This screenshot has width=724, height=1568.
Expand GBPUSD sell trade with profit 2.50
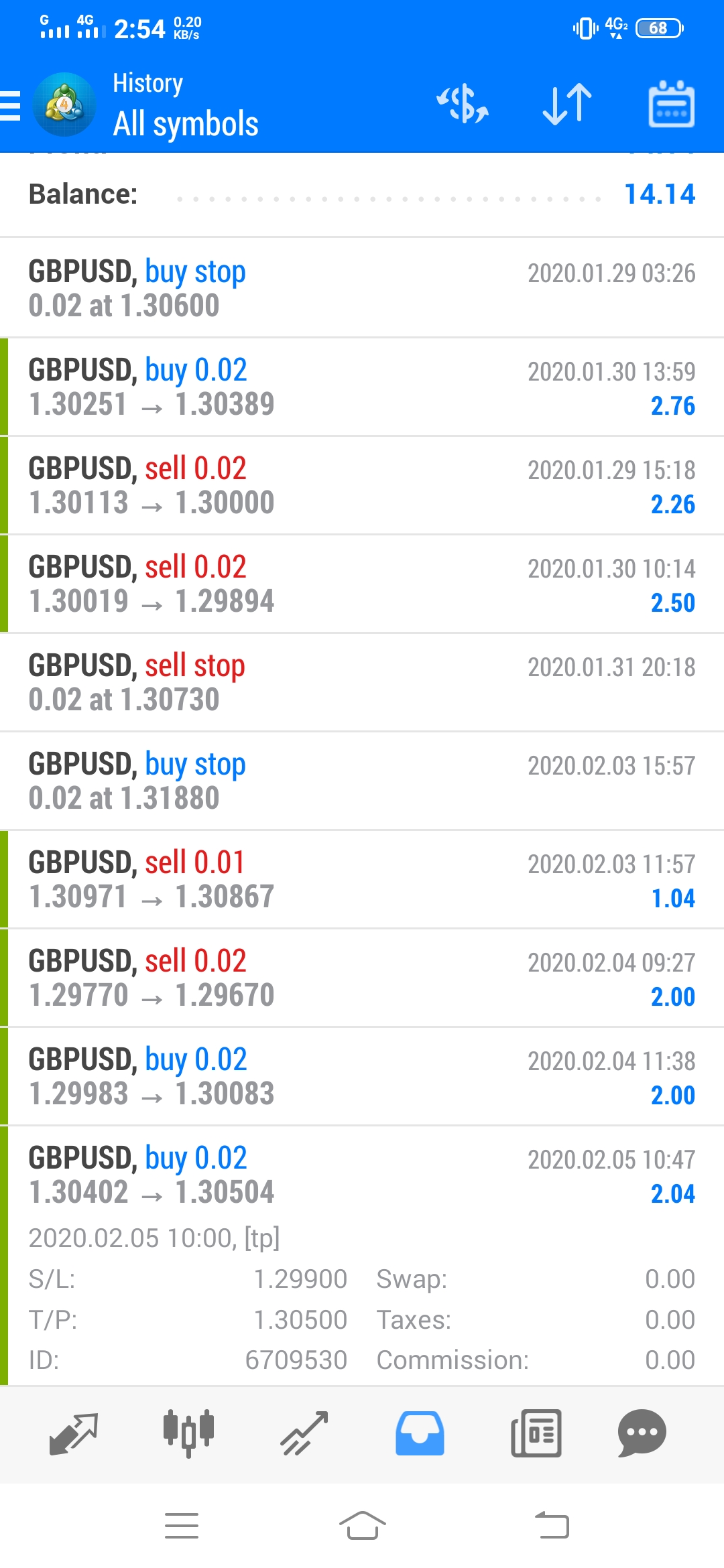362,584
